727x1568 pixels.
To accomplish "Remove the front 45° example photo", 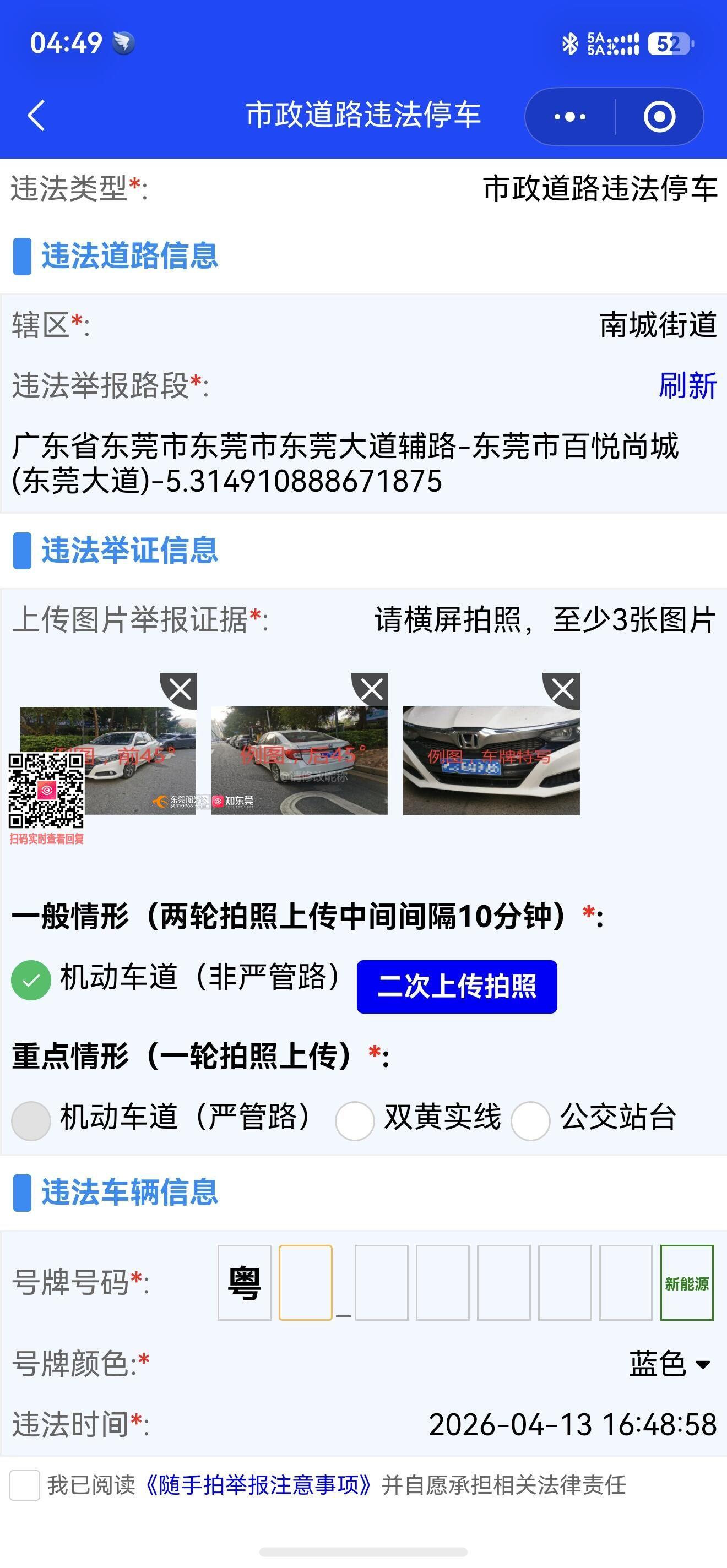I will point(180,690).
